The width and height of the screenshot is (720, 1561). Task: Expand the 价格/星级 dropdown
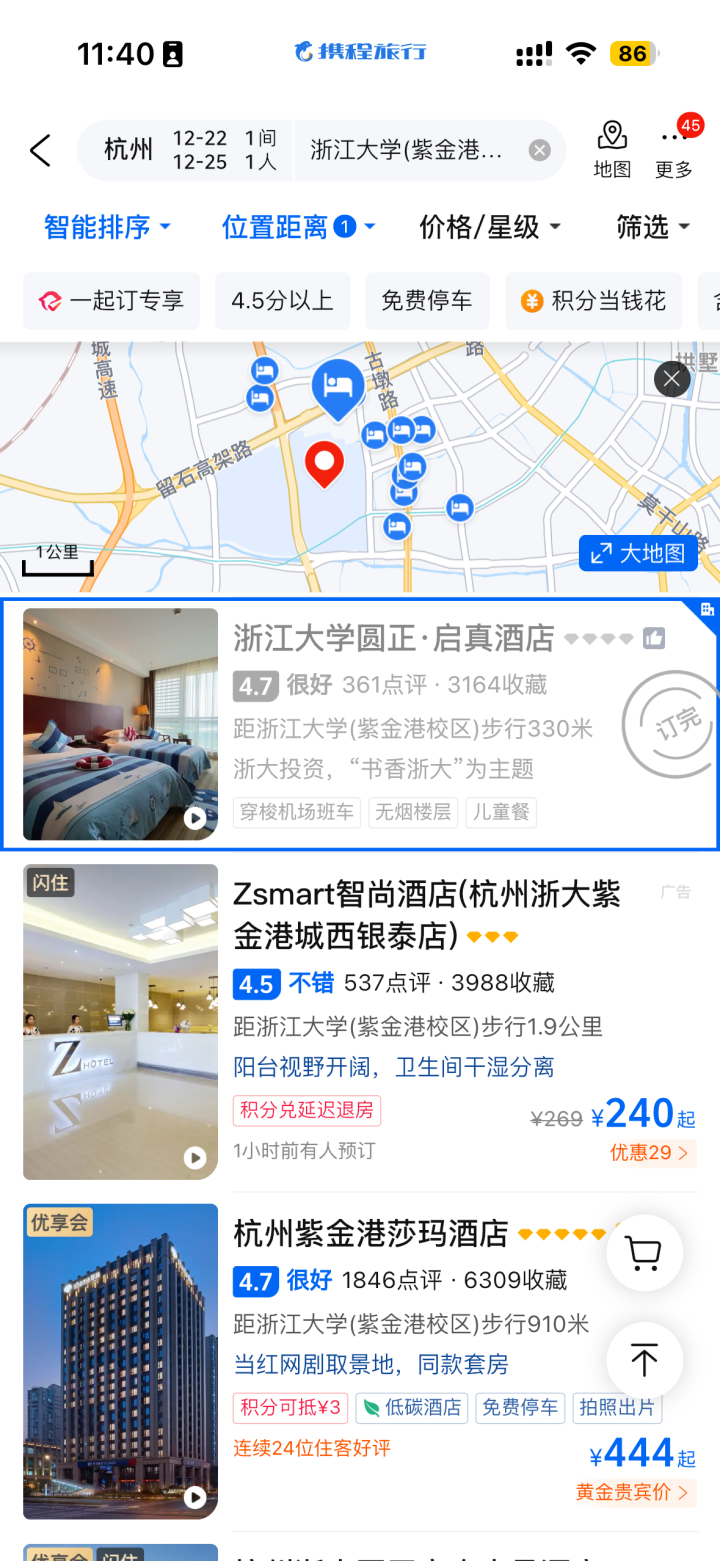tap(490, 227)
